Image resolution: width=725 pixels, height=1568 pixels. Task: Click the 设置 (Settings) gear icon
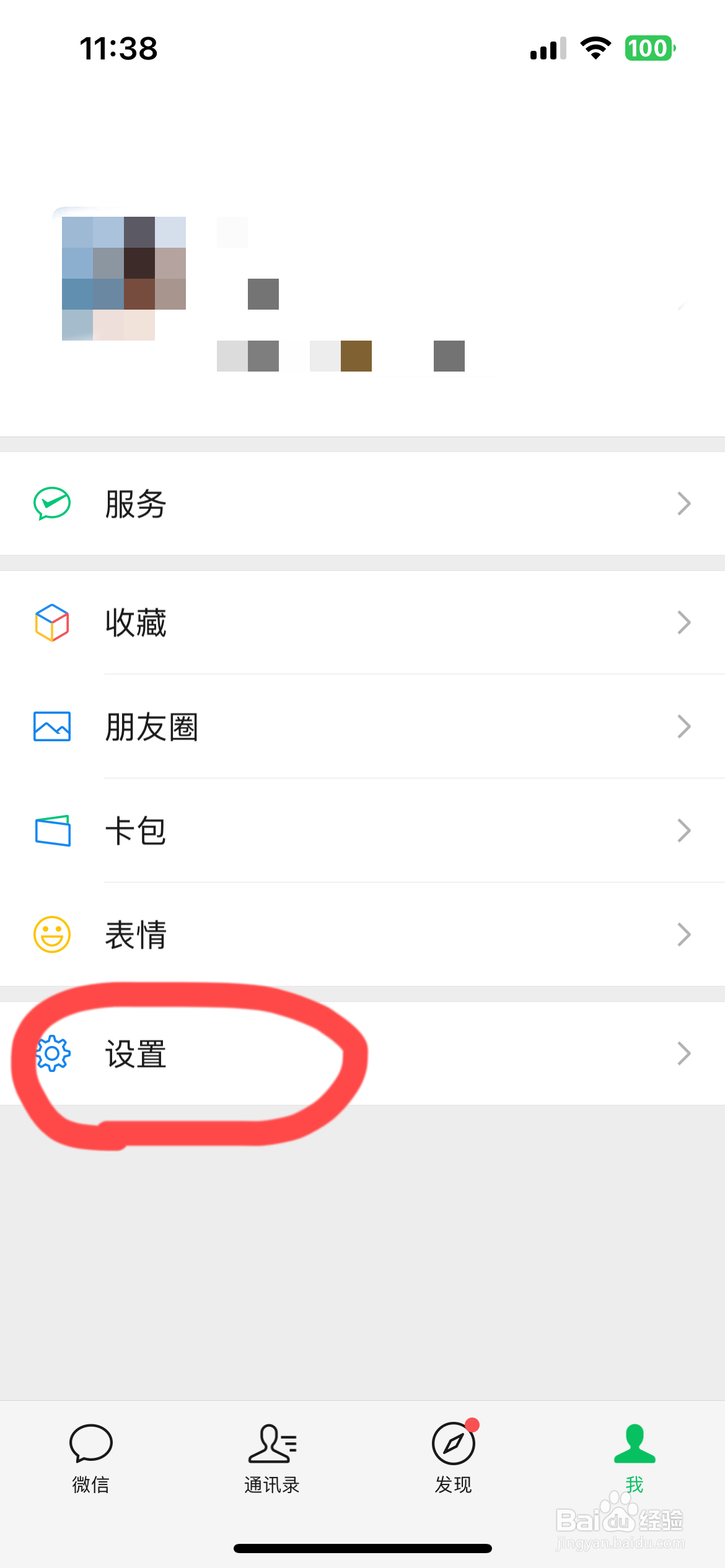(x=54, y=1053)
